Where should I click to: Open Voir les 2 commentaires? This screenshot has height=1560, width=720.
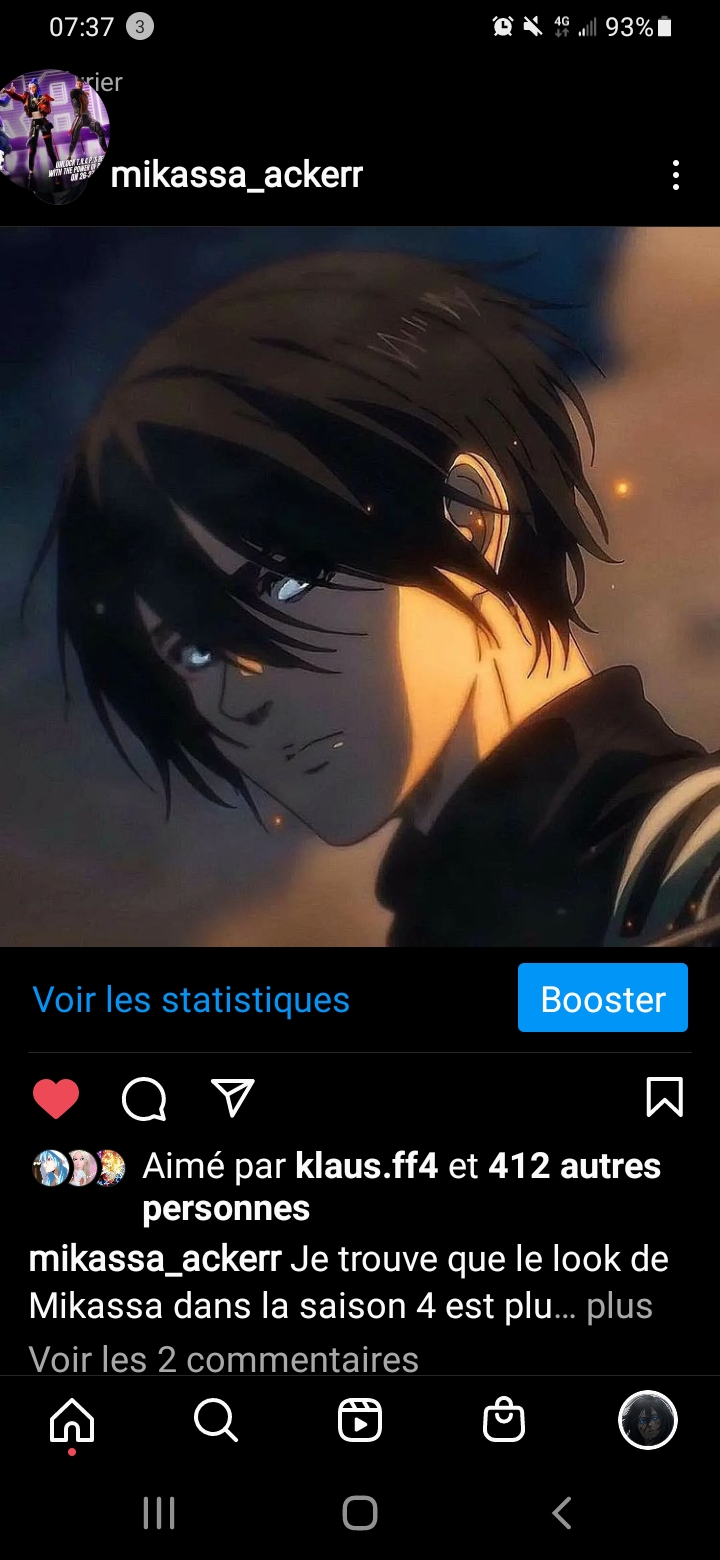click(x=224, y=1359)
